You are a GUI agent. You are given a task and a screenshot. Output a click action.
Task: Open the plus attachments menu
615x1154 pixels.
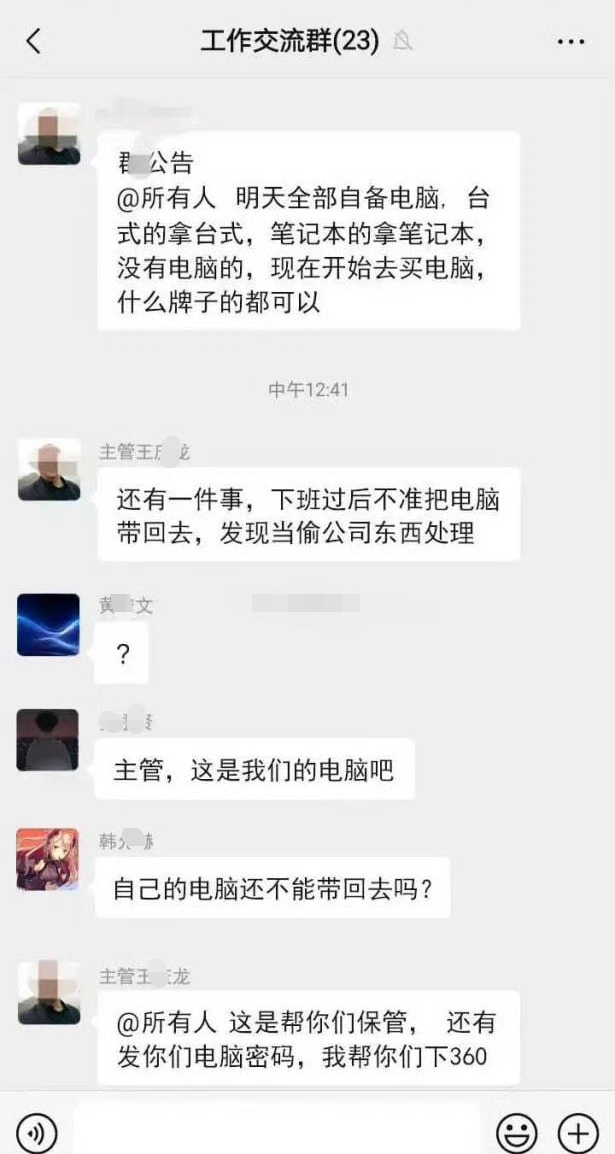(x=579, y=1130)
